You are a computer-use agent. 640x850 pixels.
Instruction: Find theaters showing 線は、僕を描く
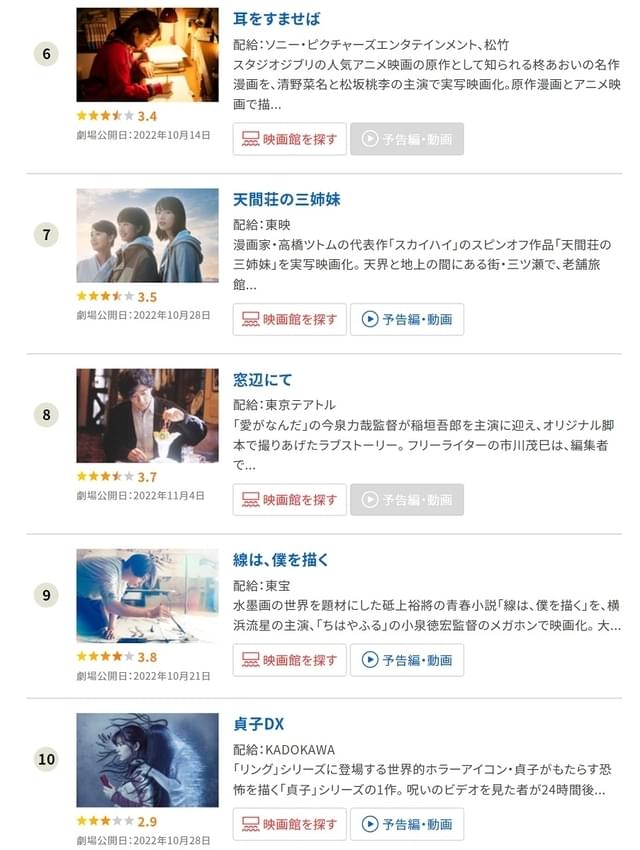pyautogui.click(x=289, y=659)
